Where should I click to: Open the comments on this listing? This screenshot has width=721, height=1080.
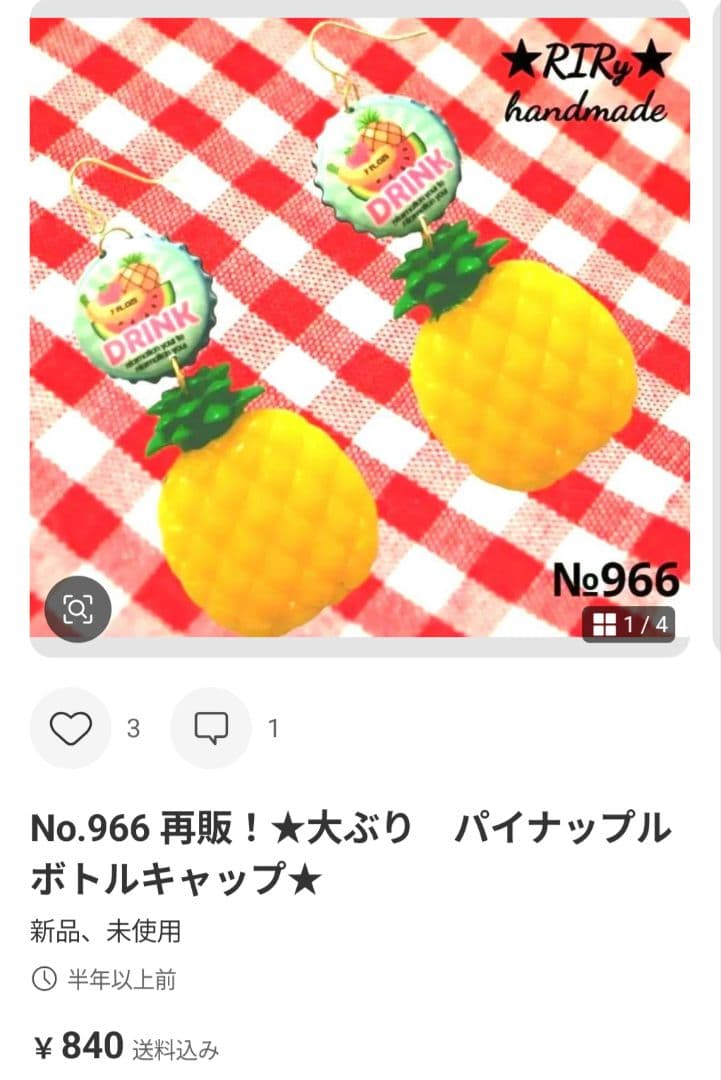pyautogui.click(x=211, y=728)
